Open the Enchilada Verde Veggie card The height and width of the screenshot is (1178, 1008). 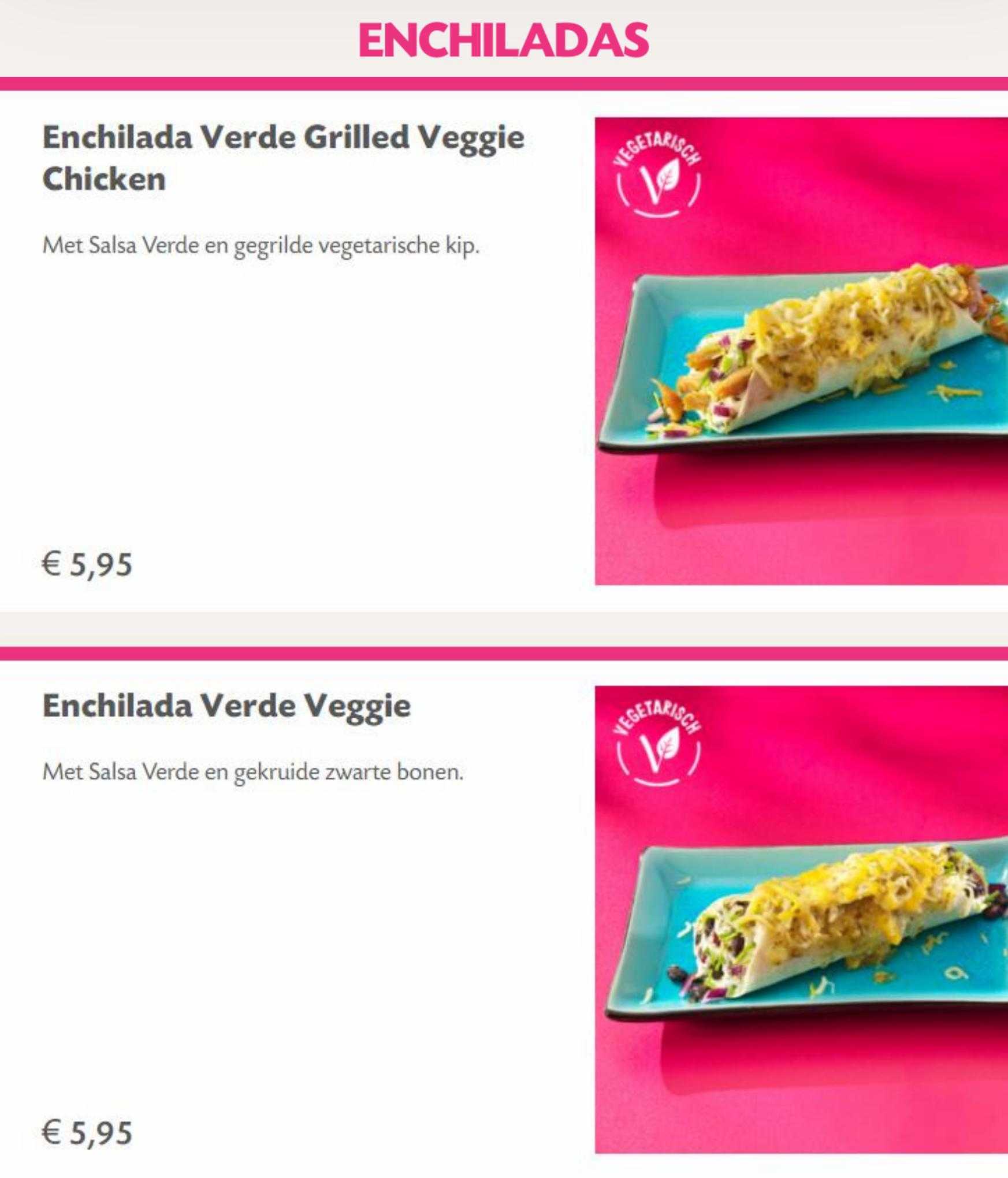[226, 706]
